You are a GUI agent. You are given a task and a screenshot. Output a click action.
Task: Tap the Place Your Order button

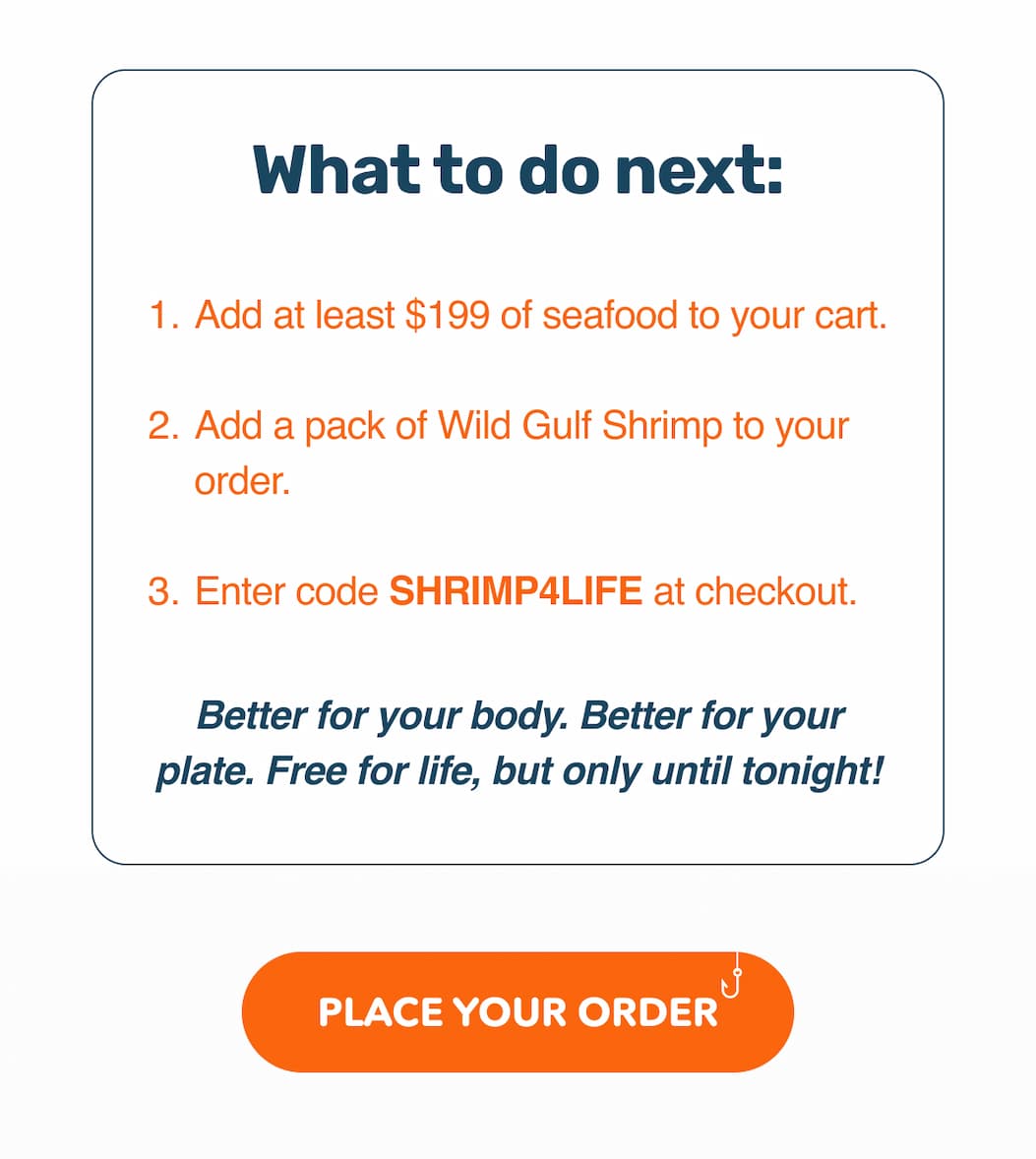point(518,1011)
